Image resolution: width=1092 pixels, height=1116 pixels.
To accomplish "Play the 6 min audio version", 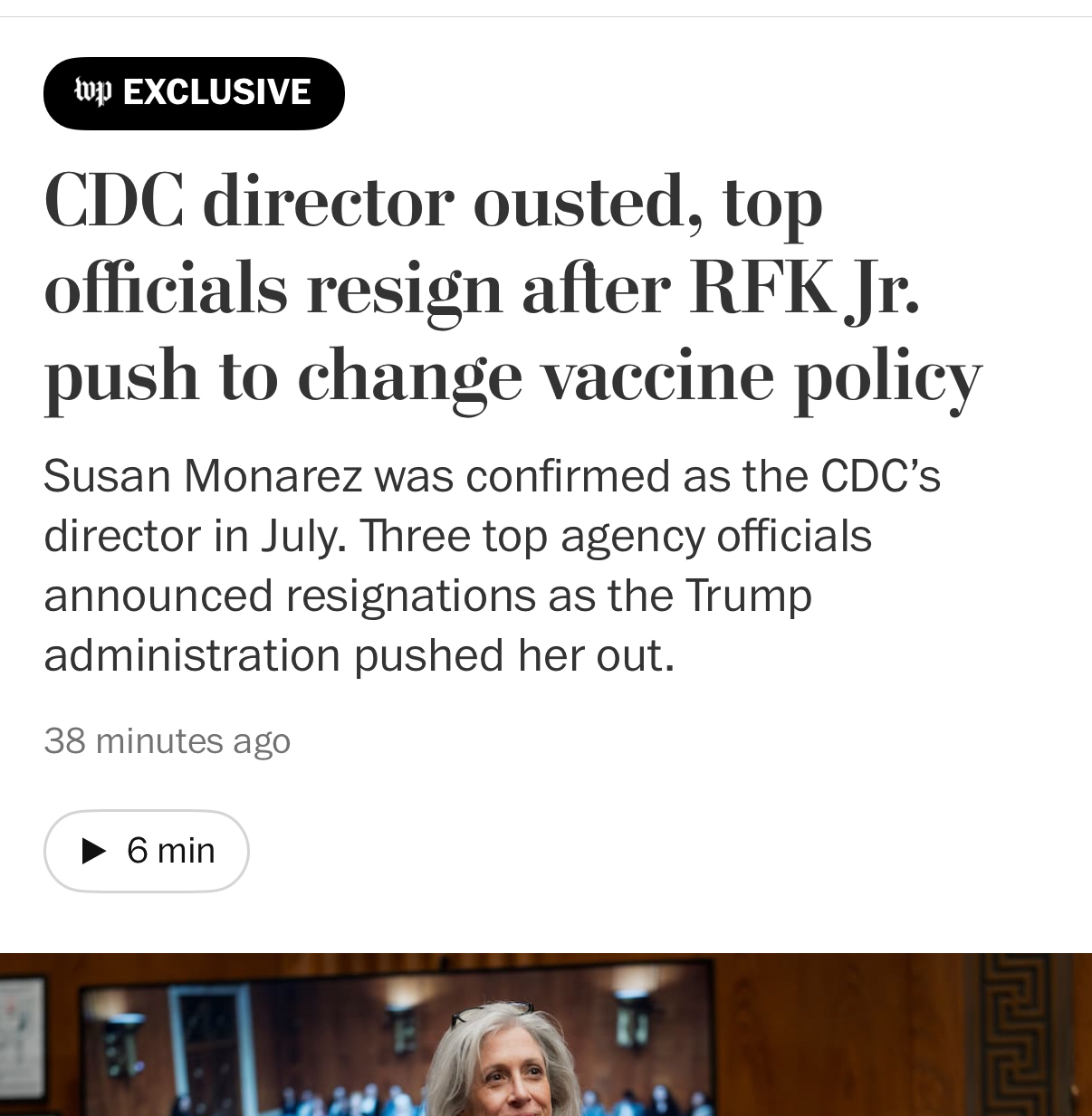I will click(147, 851).
